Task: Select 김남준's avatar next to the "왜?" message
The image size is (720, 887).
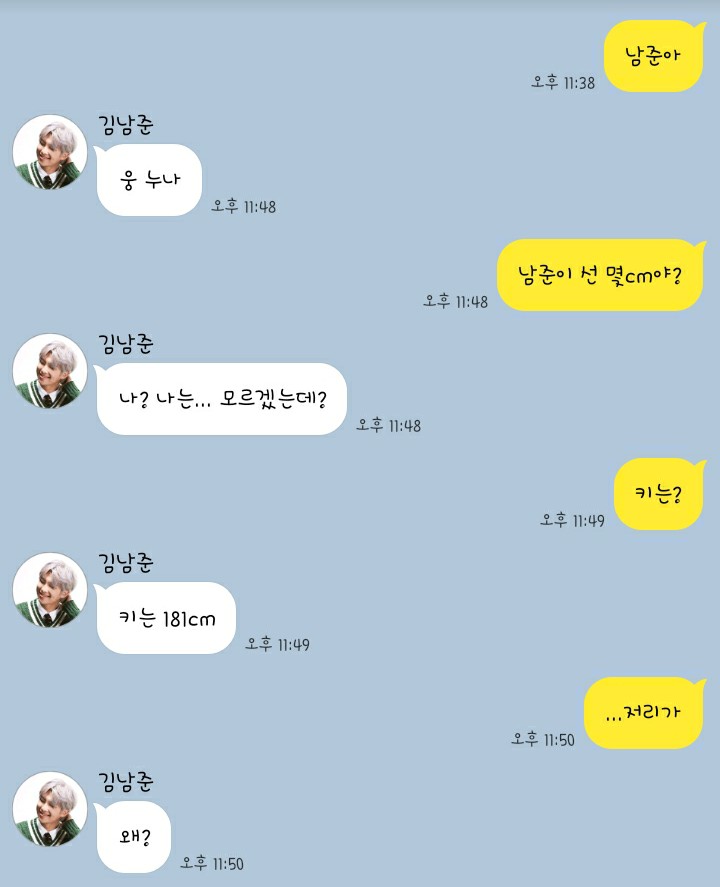Action: point(51,810)
